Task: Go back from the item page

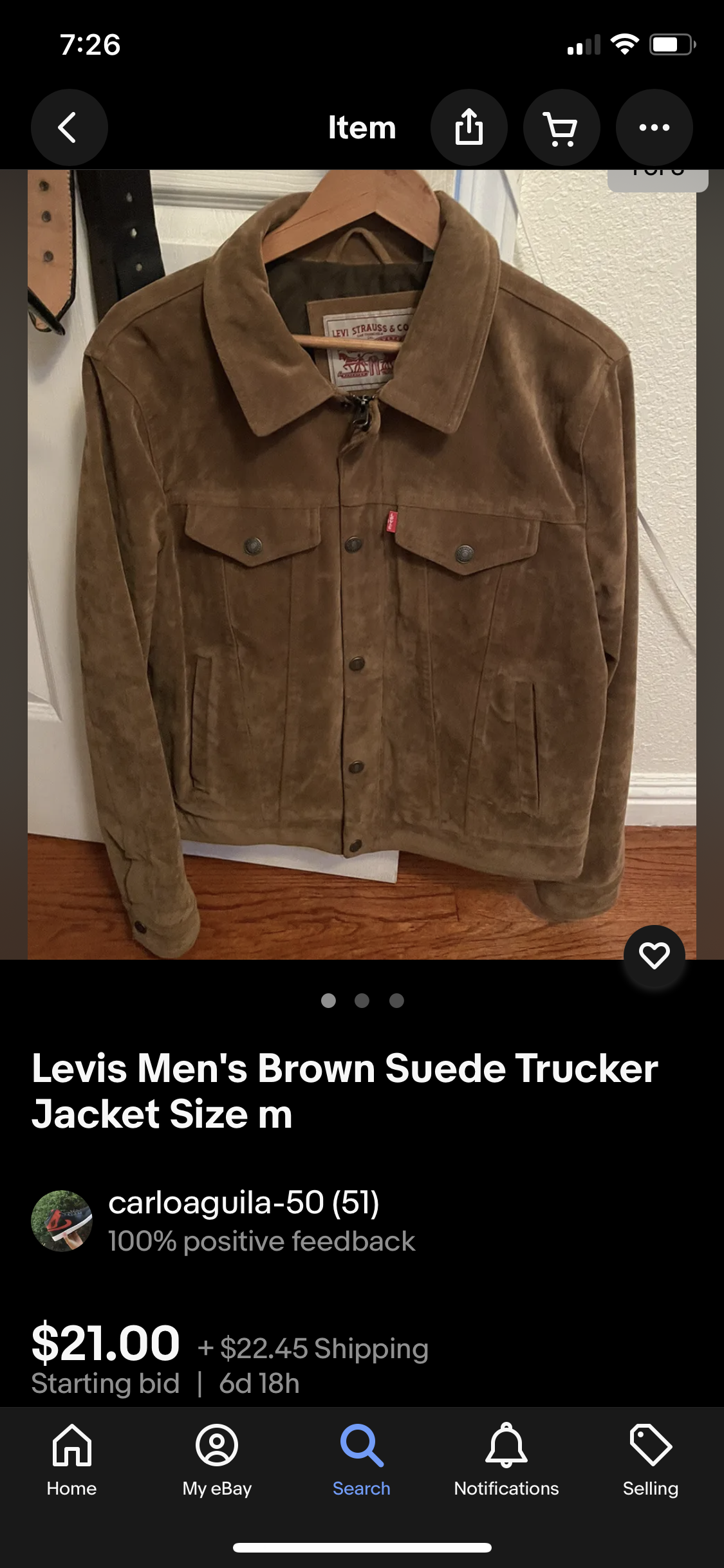Action: coord(69,127)
